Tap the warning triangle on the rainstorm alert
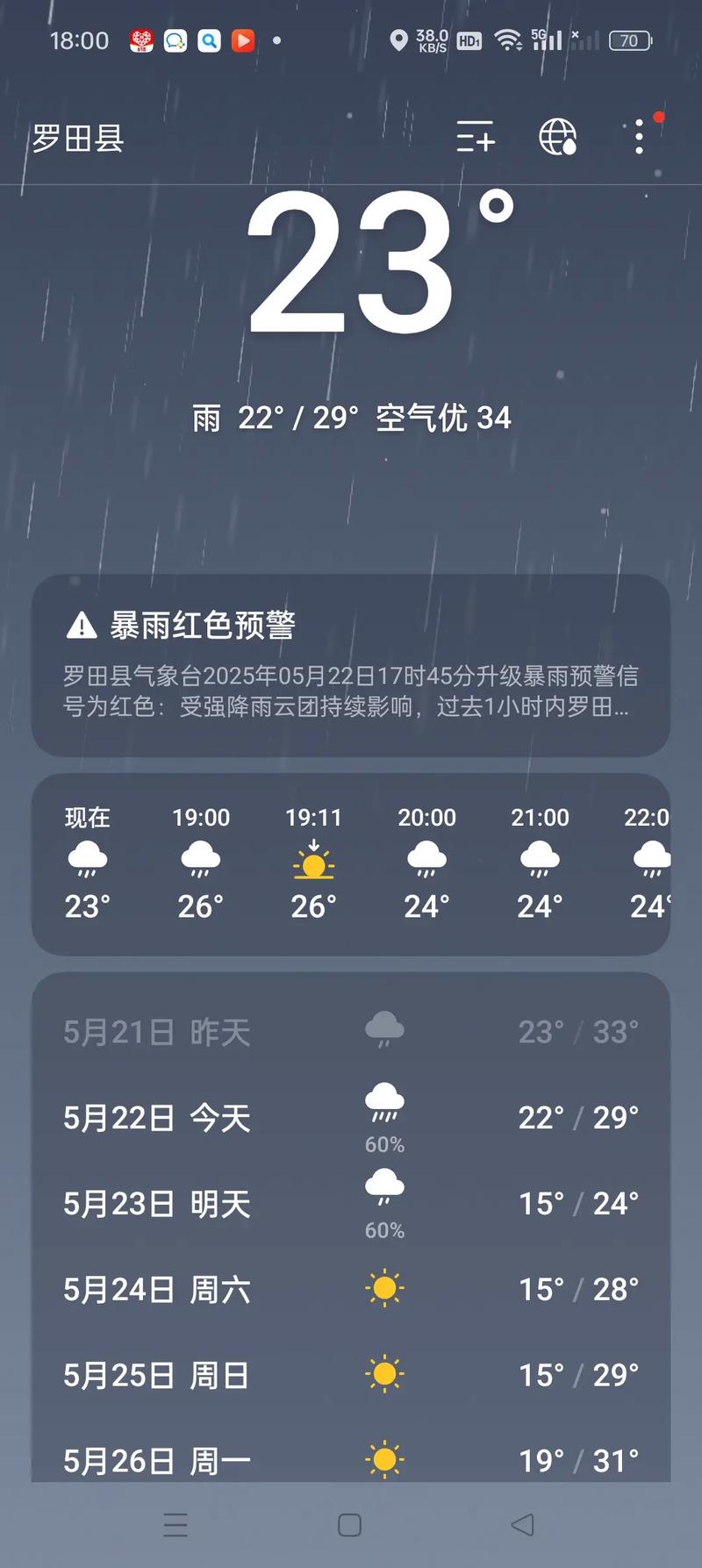 pos(80,625)
